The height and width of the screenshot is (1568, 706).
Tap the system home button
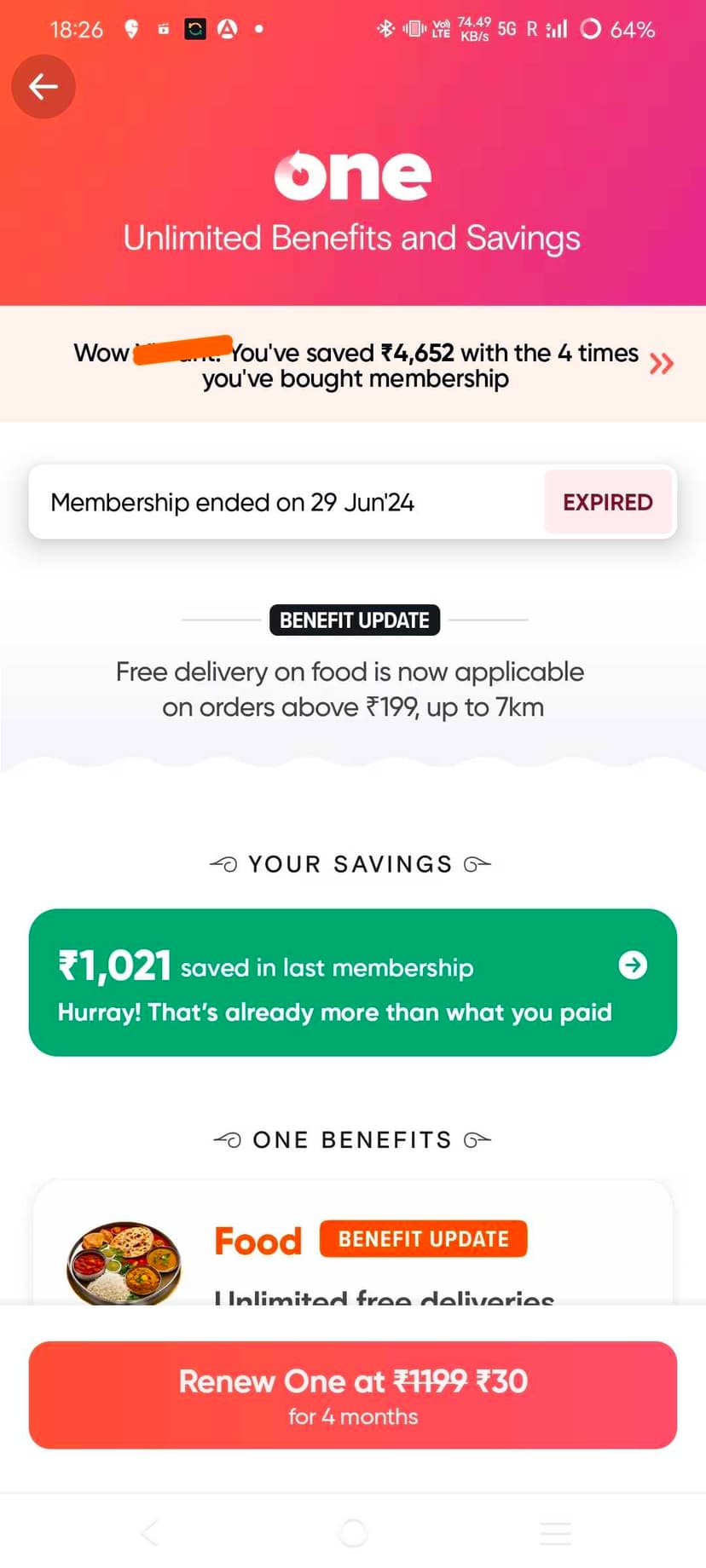pos(353,1533)
